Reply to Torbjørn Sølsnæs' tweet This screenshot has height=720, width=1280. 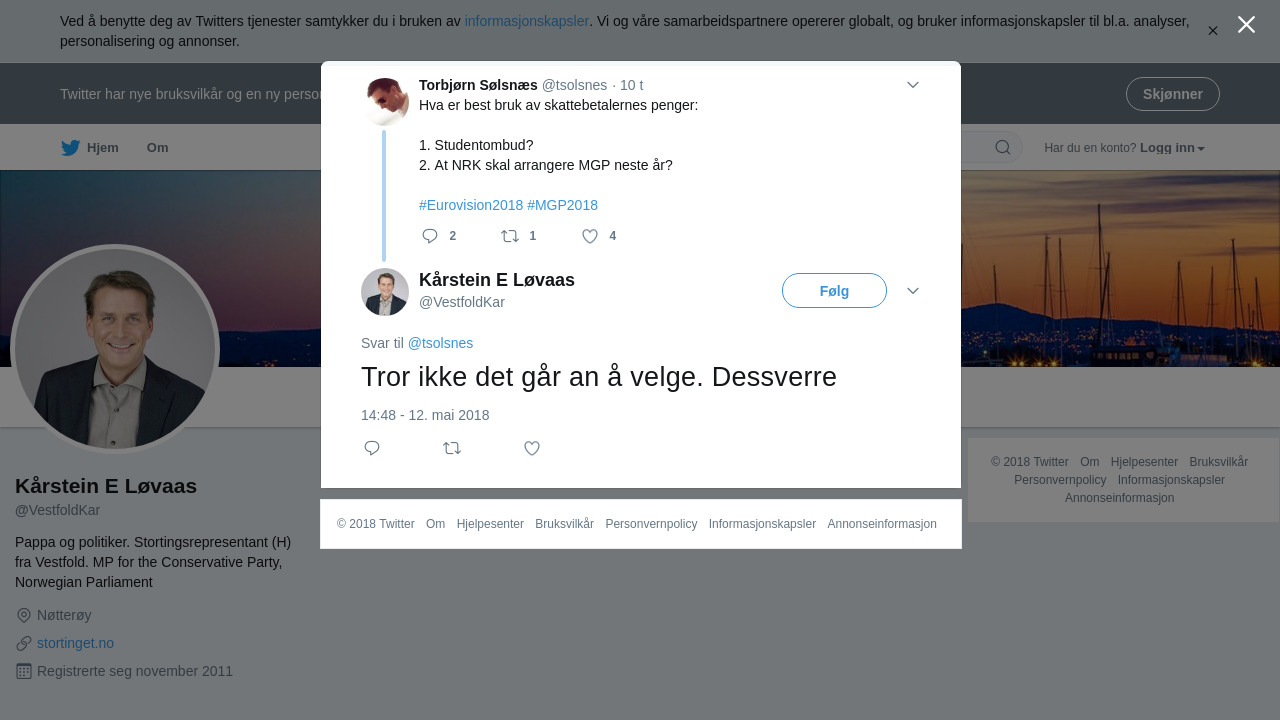click(430, 236)
